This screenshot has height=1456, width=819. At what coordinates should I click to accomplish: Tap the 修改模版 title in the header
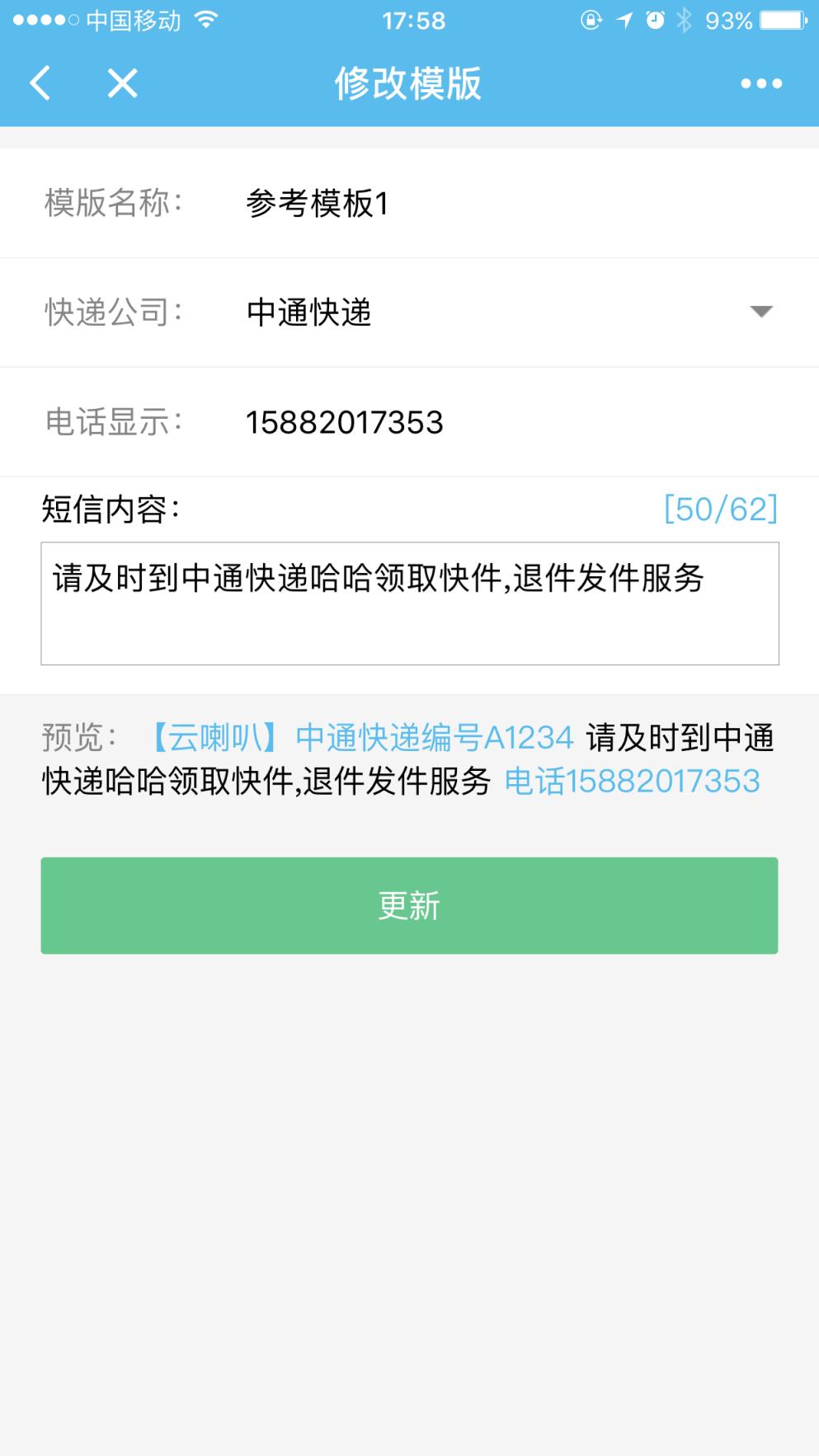coord(409,82)
